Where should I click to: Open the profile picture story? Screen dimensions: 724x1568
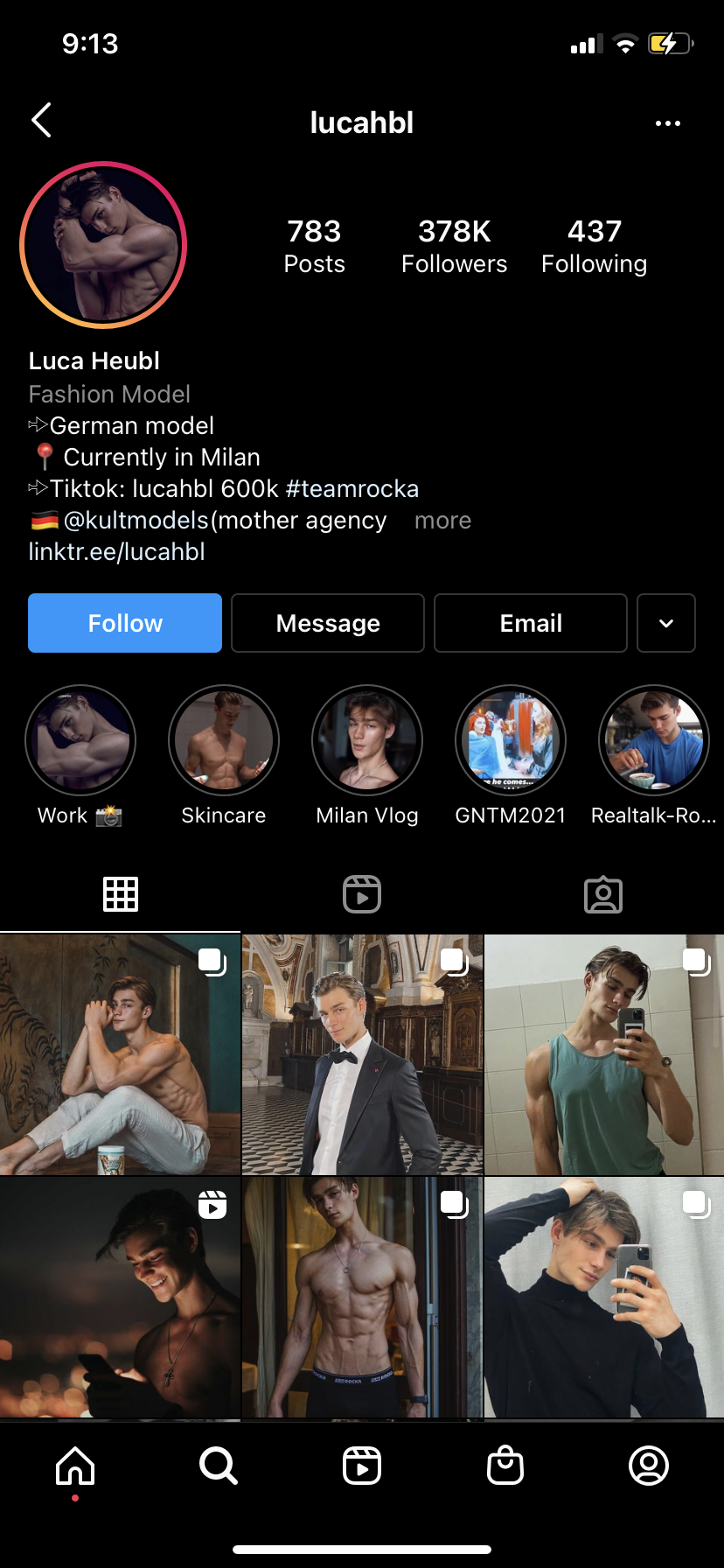coord(103,245)
